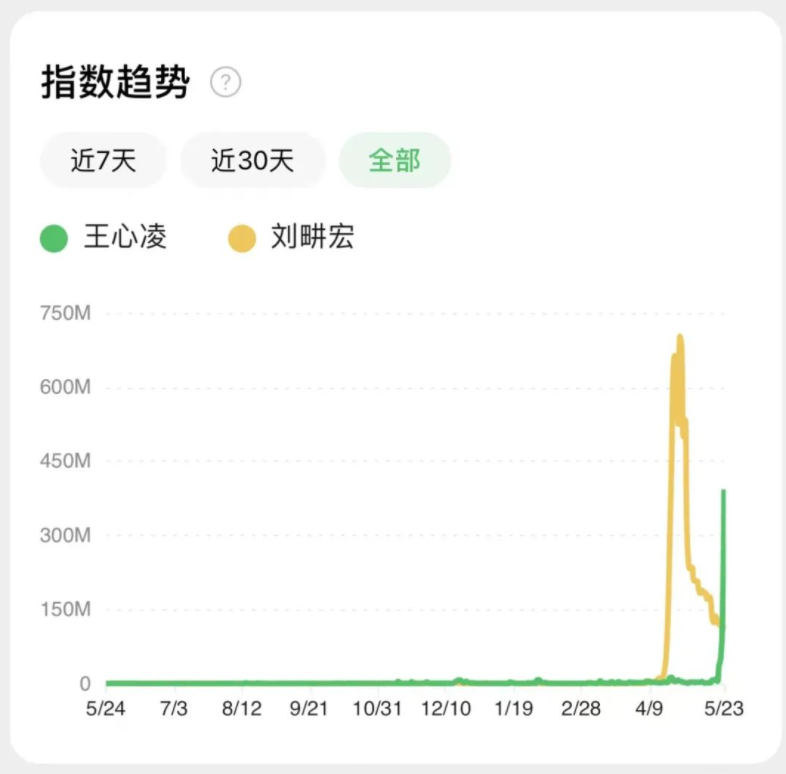This screenshot has width=786, height=774.
Task: Select the 近30天 time range
Action: [x=252, y=160]
